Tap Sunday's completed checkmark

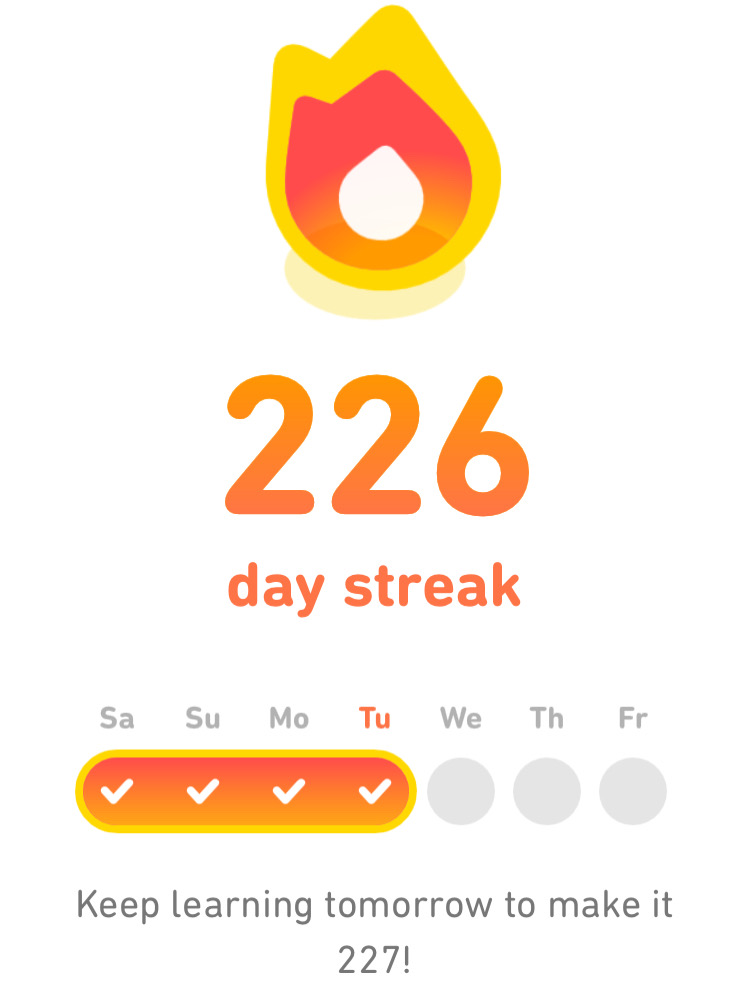tap(203, 790)
